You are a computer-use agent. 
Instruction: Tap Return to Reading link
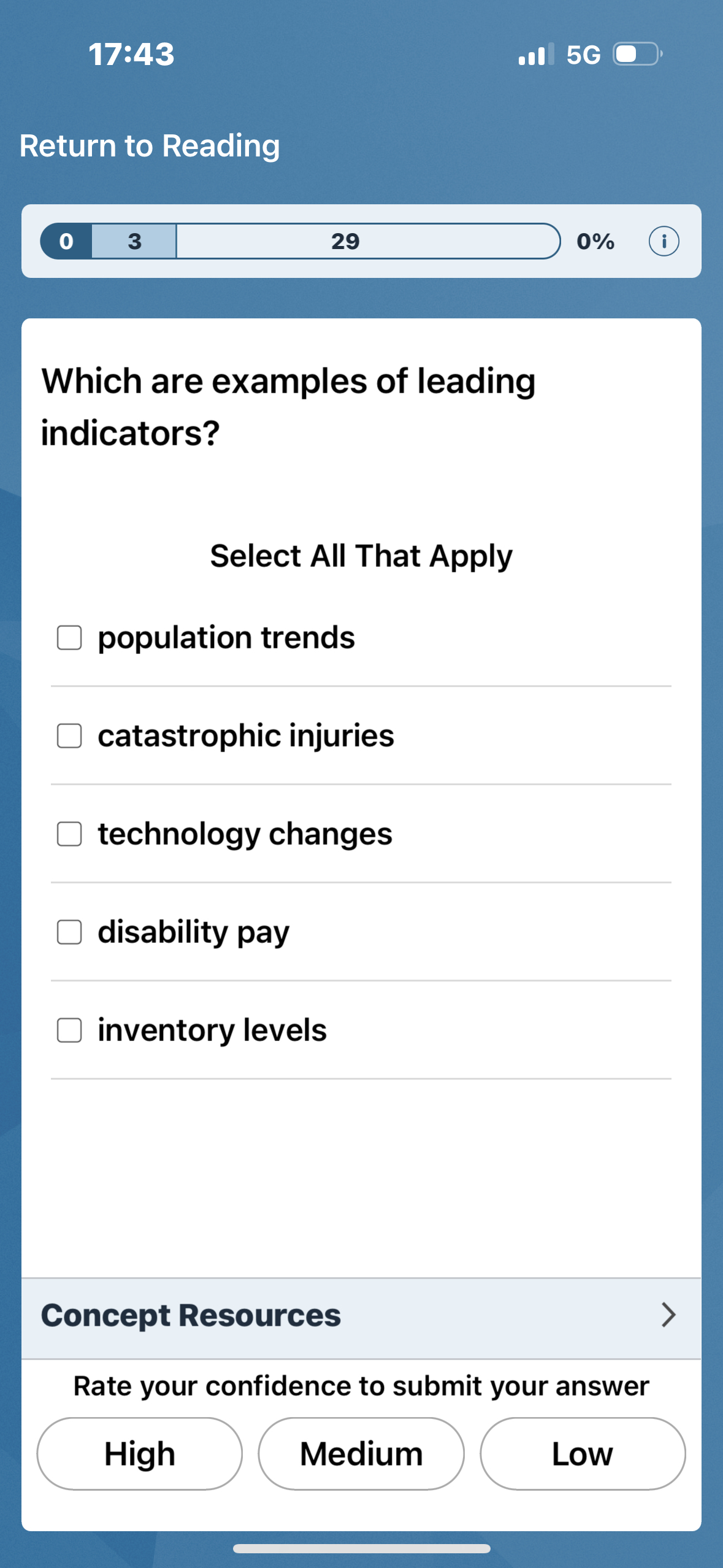click(x=150, y=146)
